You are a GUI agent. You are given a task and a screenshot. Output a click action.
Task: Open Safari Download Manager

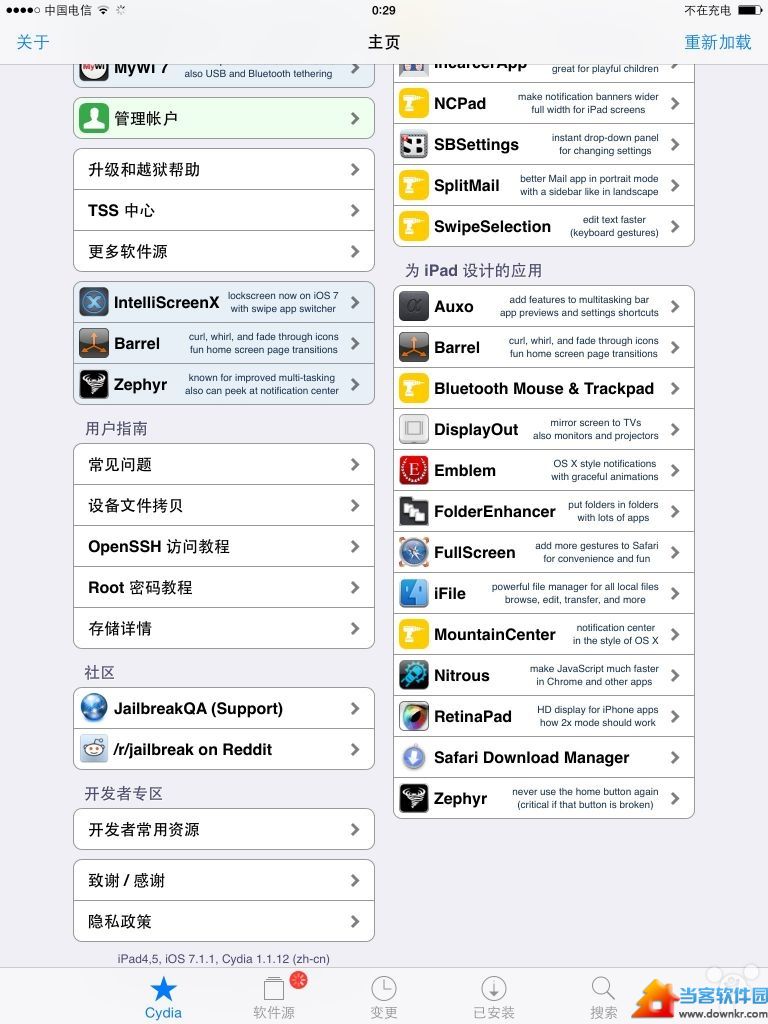(x=544, y=758)
